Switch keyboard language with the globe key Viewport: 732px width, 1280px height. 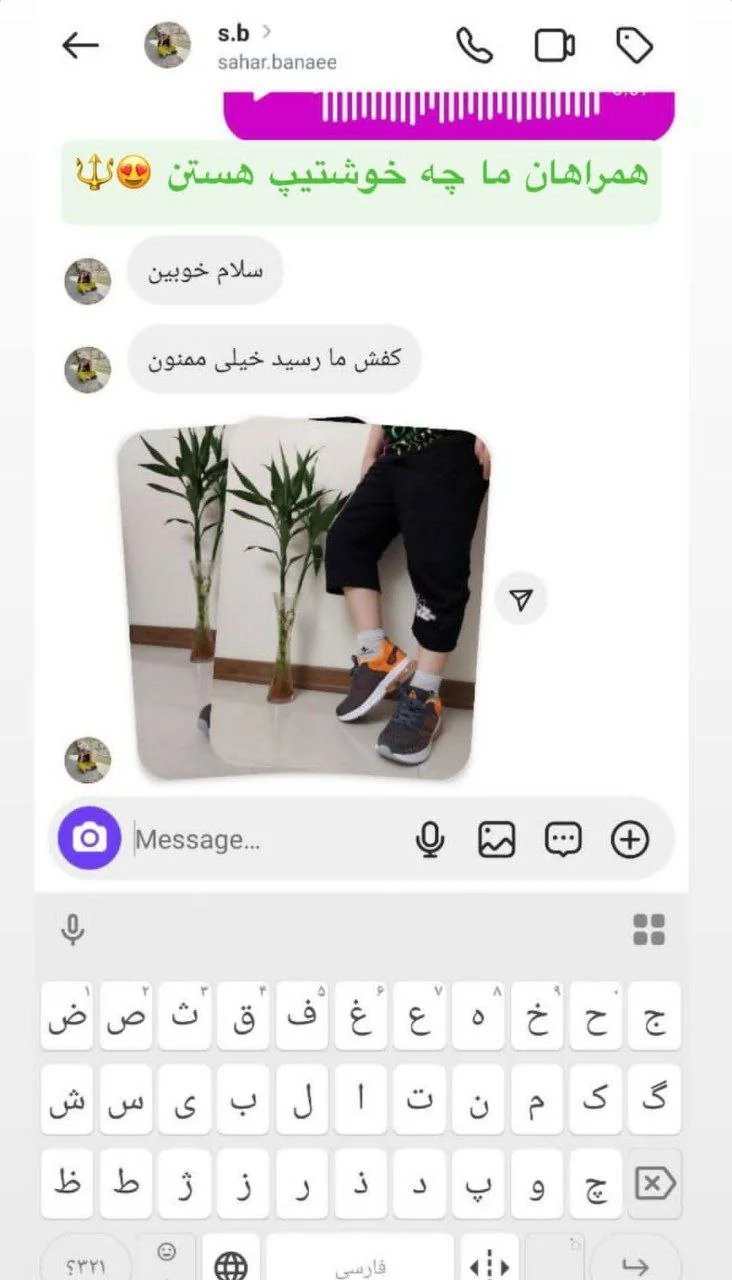pos(231,1266)
